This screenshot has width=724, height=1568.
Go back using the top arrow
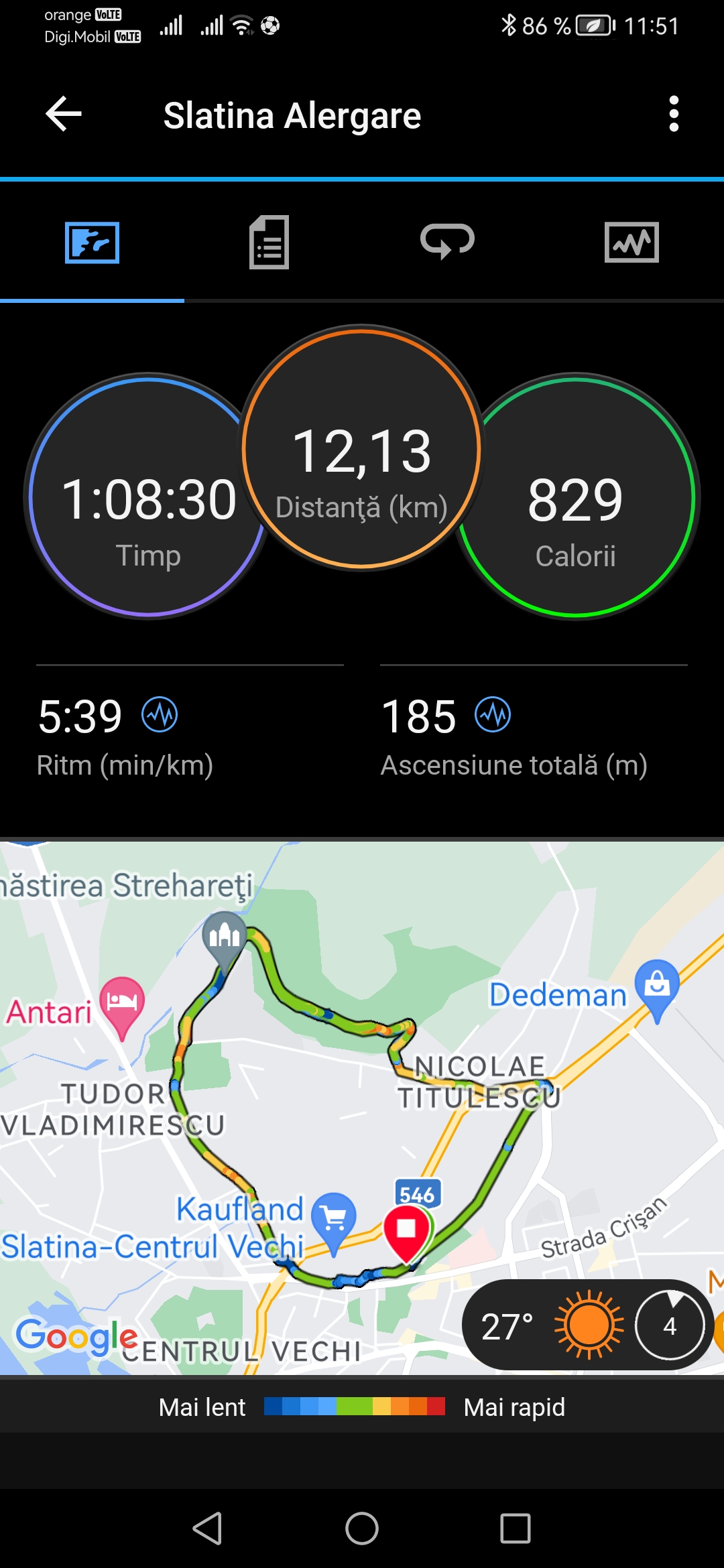pyautogui.click(x=64, y=114)
